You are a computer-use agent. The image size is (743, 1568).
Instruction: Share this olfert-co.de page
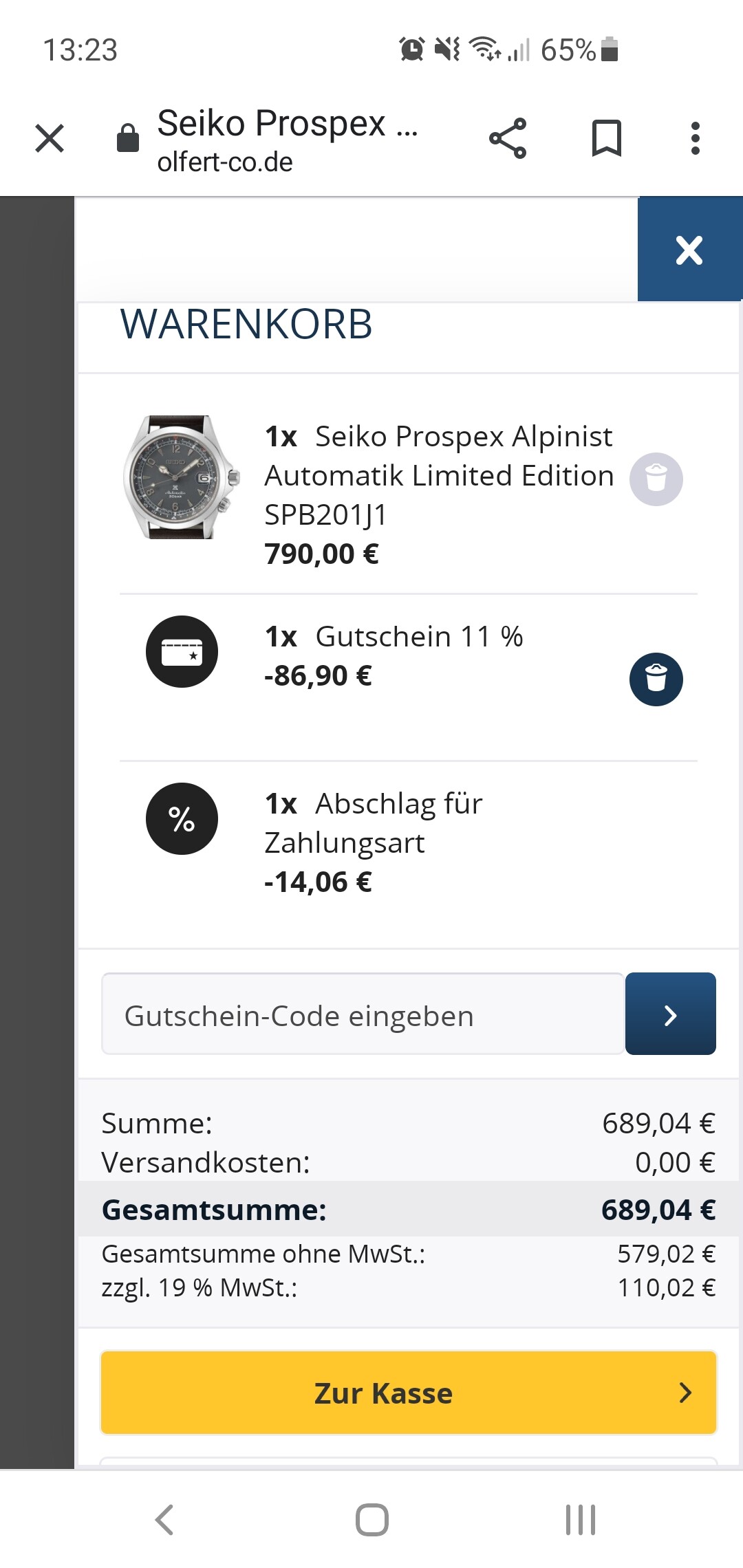(x=508, y=138)
